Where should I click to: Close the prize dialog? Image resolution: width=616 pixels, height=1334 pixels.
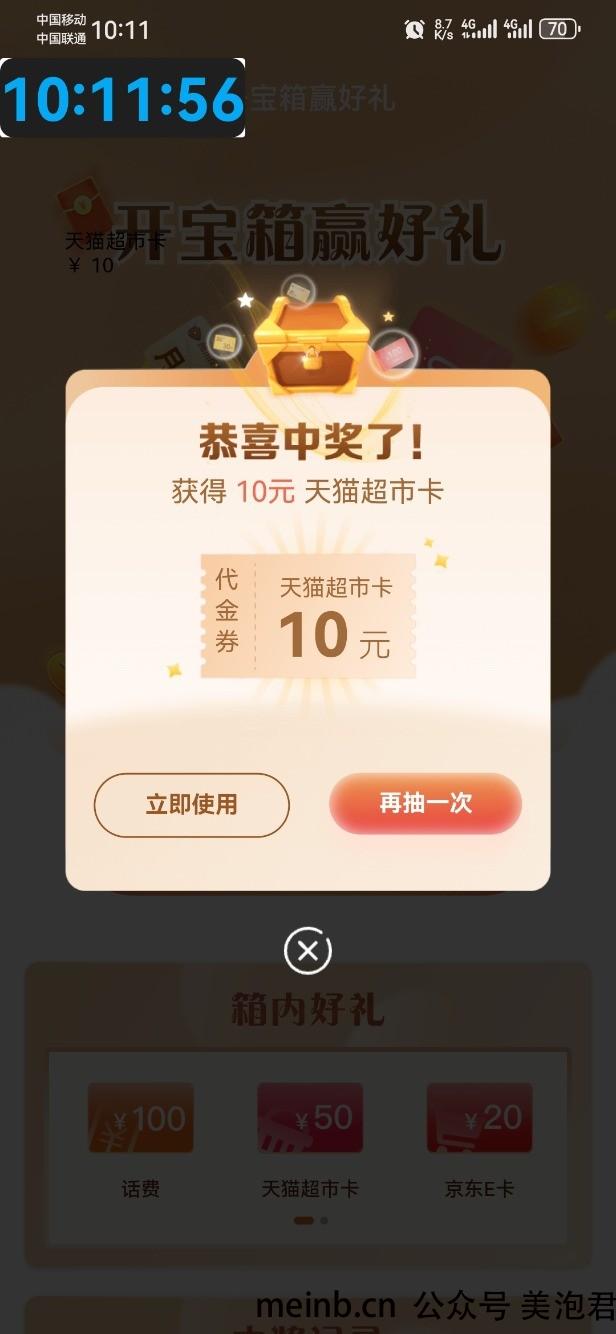pos(307,951)
